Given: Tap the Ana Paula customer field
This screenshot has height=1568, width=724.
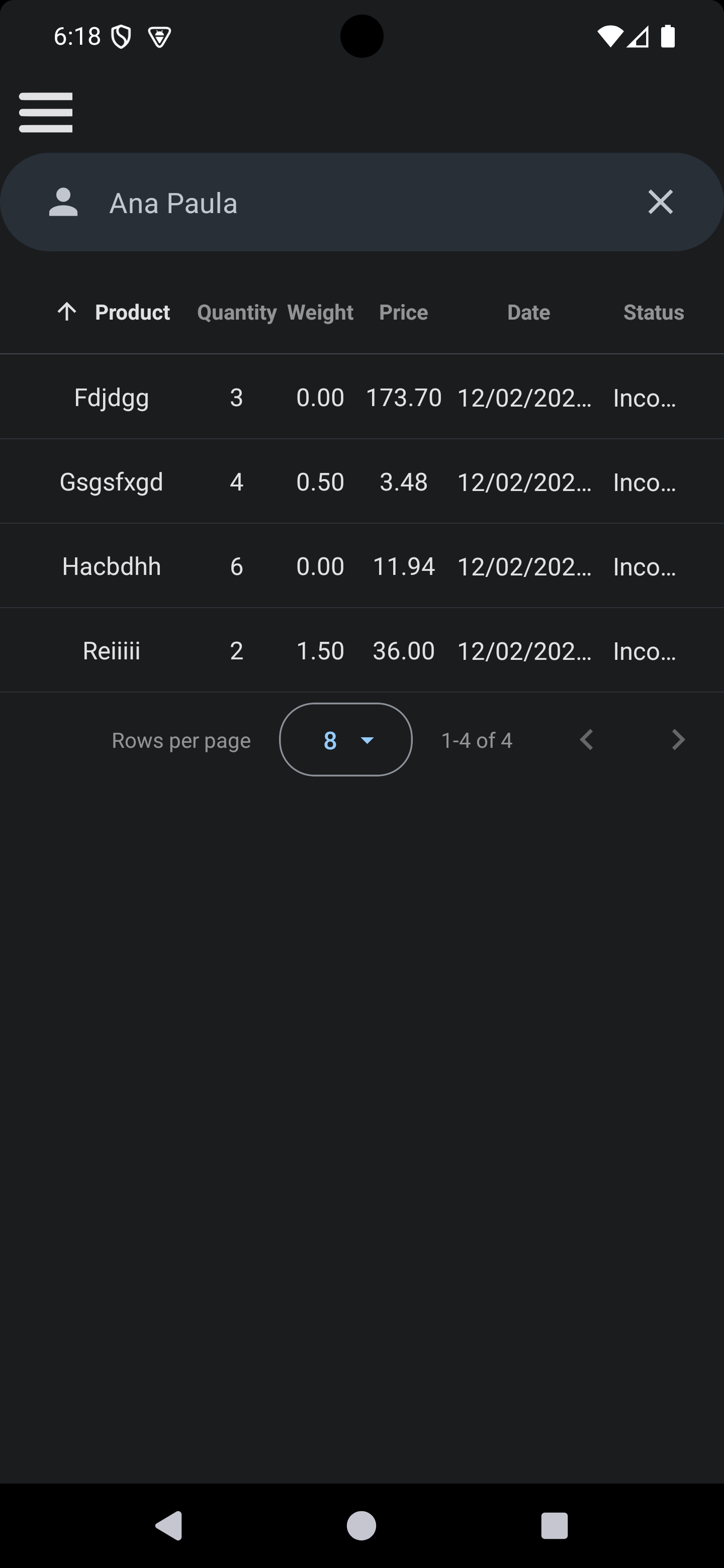Looking at the screenshot, I should coord(341,204).
